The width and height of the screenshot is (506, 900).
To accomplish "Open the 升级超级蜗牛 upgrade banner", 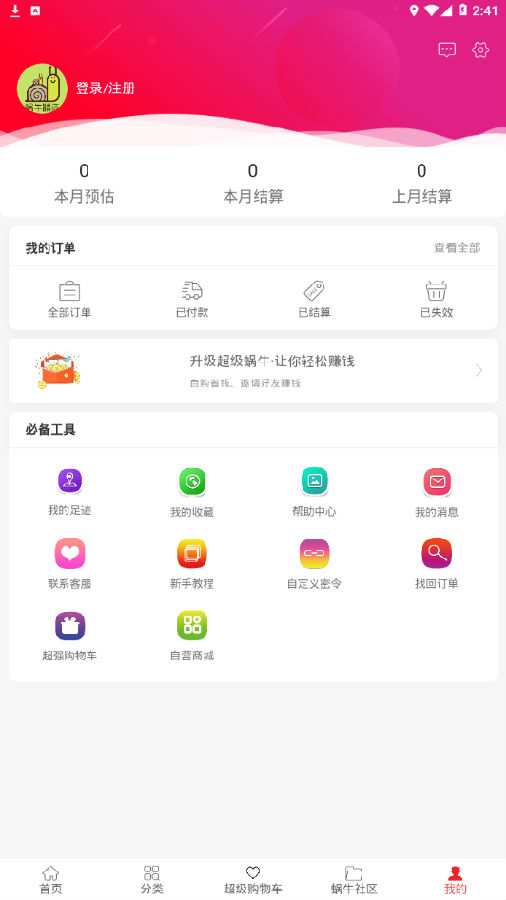I will pyautogui.click(x=253, y=371).
